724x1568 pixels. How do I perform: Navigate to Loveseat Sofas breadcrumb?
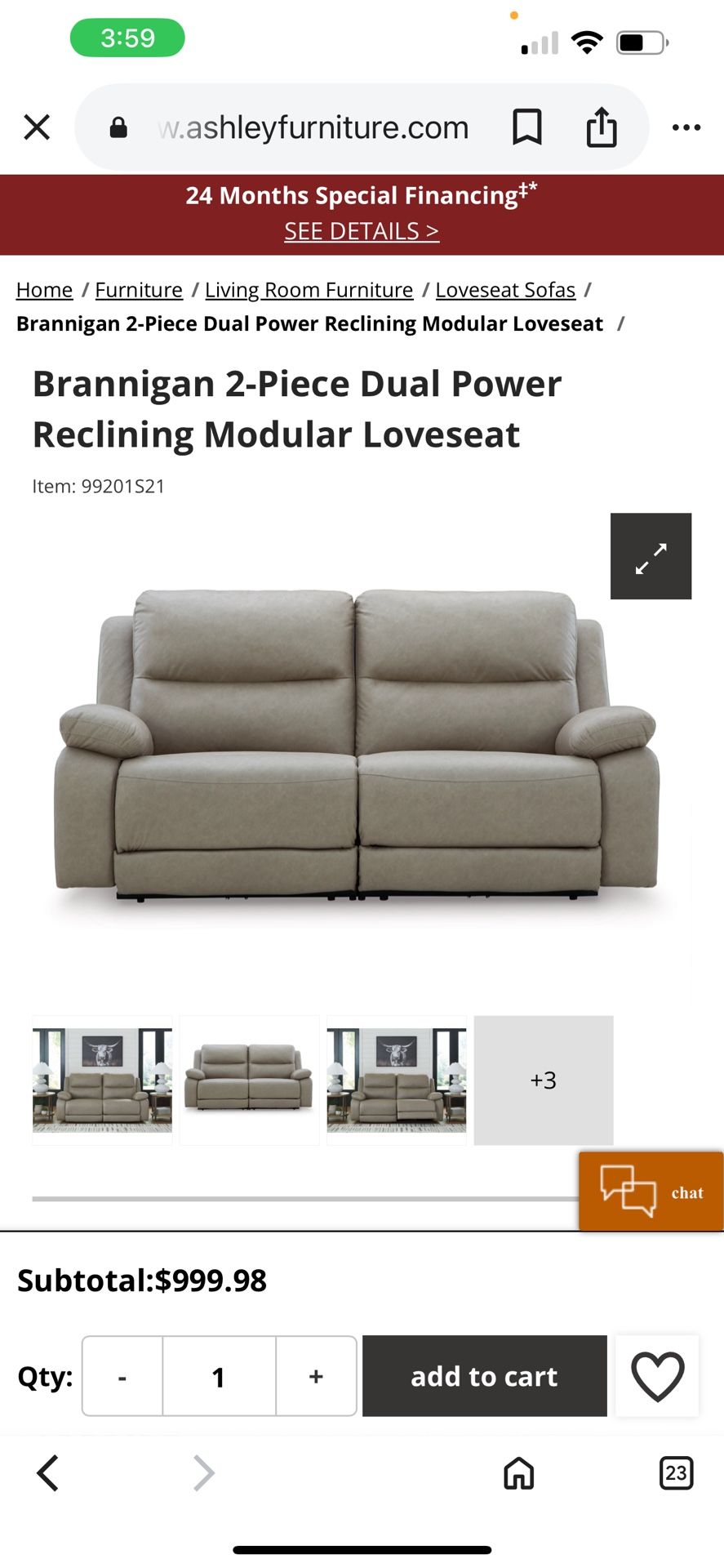point(504,289)
